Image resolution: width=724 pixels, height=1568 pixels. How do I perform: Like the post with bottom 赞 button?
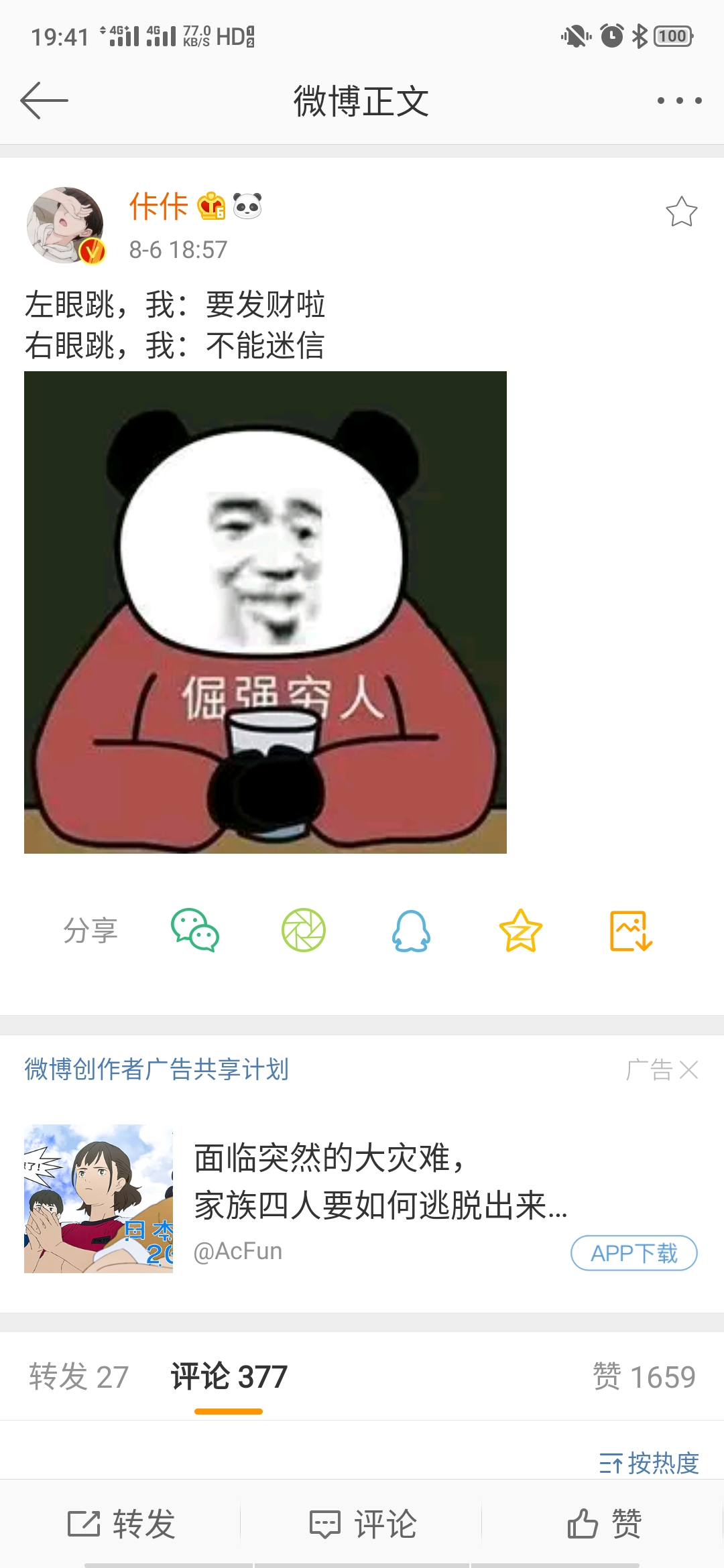coord(604,1524)
